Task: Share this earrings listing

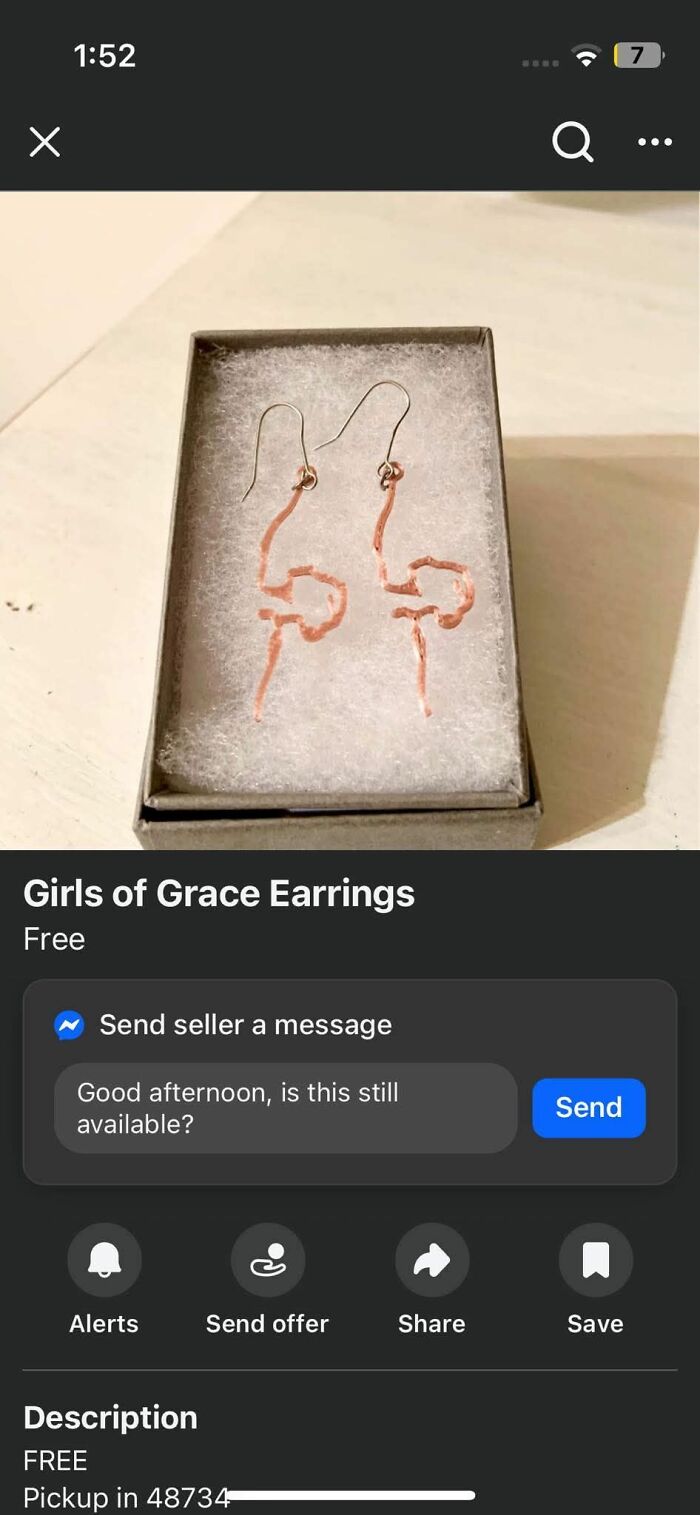Action: coord(431,1260)
